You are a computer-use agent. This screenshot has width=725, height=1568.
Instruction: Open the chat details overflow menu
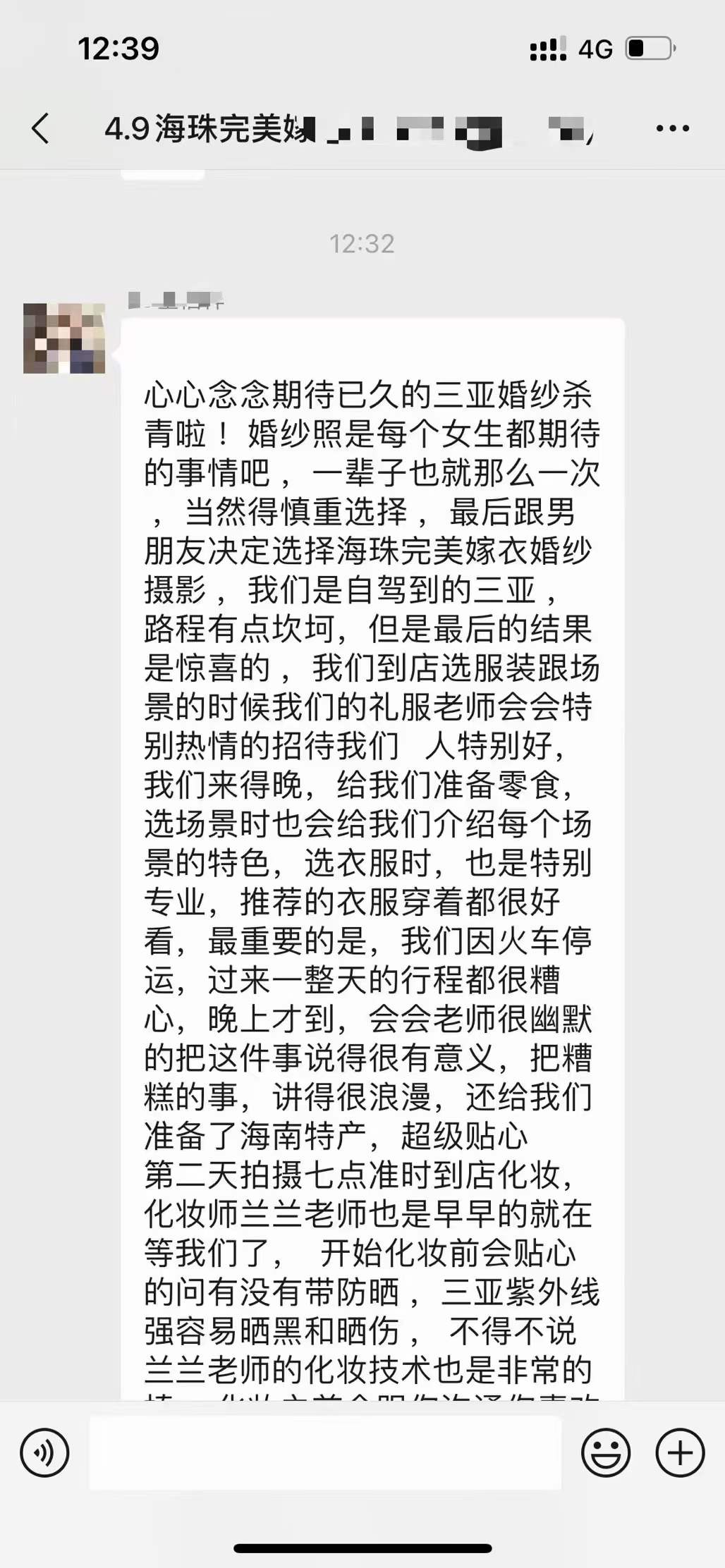[672, 129]
